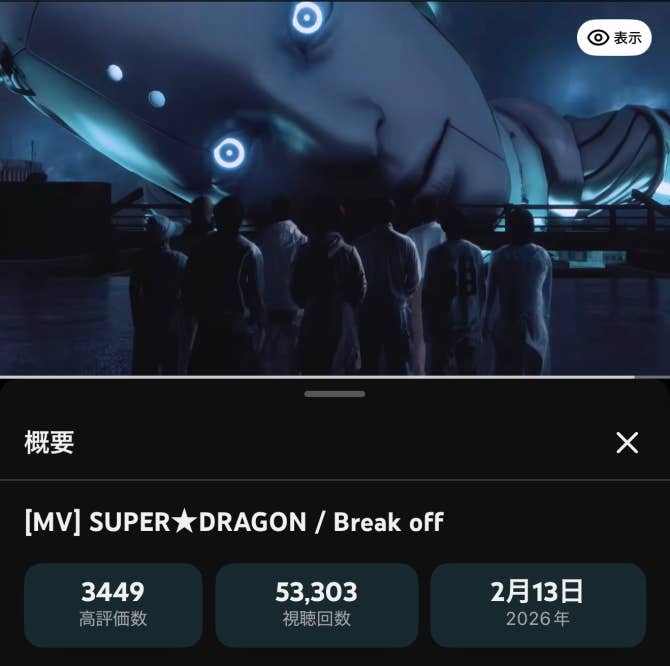Tap the drag handle above the 概要 panel
Screen dimensions: 670x666
335,394
